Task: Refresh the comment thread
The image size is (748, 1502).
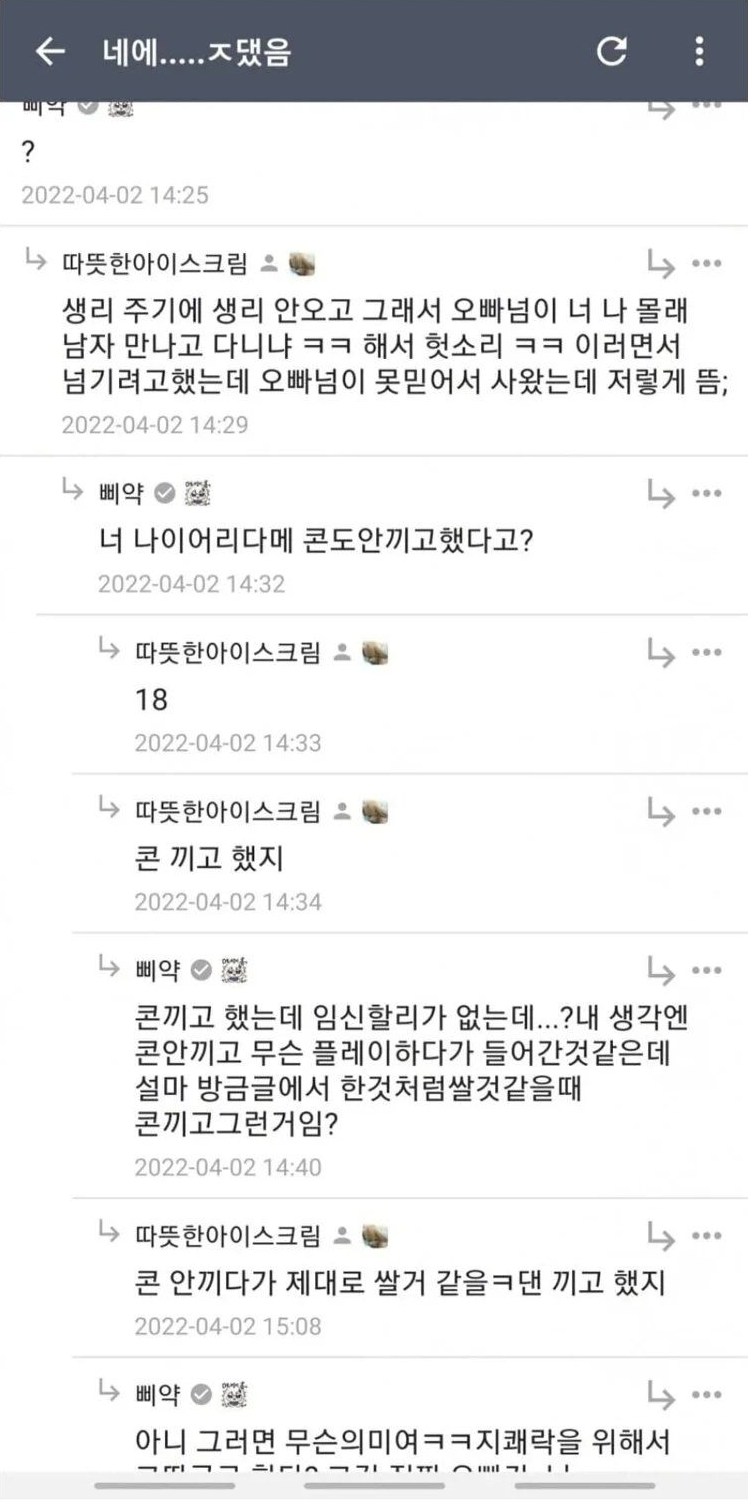Action: (612, 52)
